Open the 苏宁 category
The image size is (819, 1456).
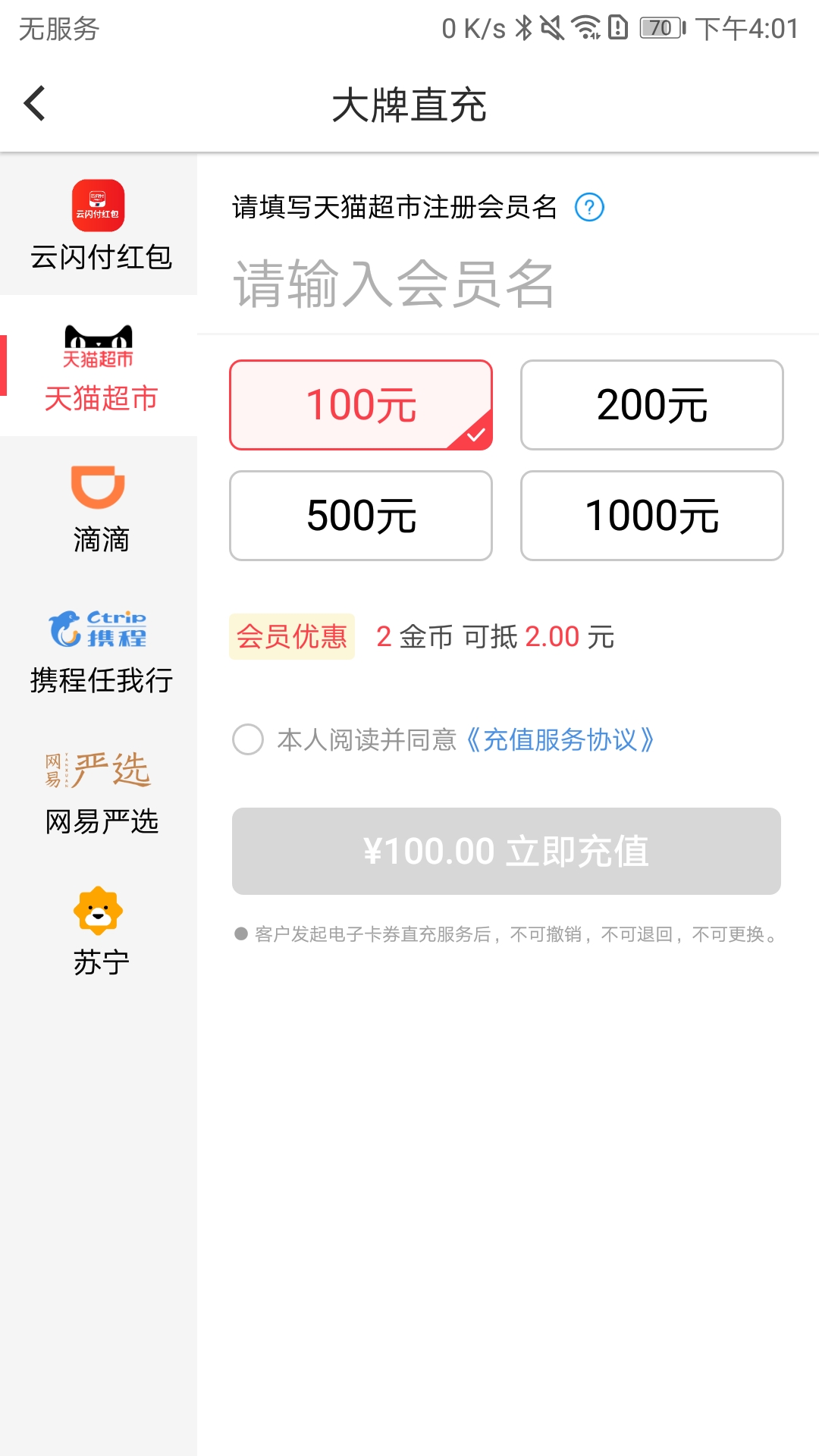coord(99,930)
